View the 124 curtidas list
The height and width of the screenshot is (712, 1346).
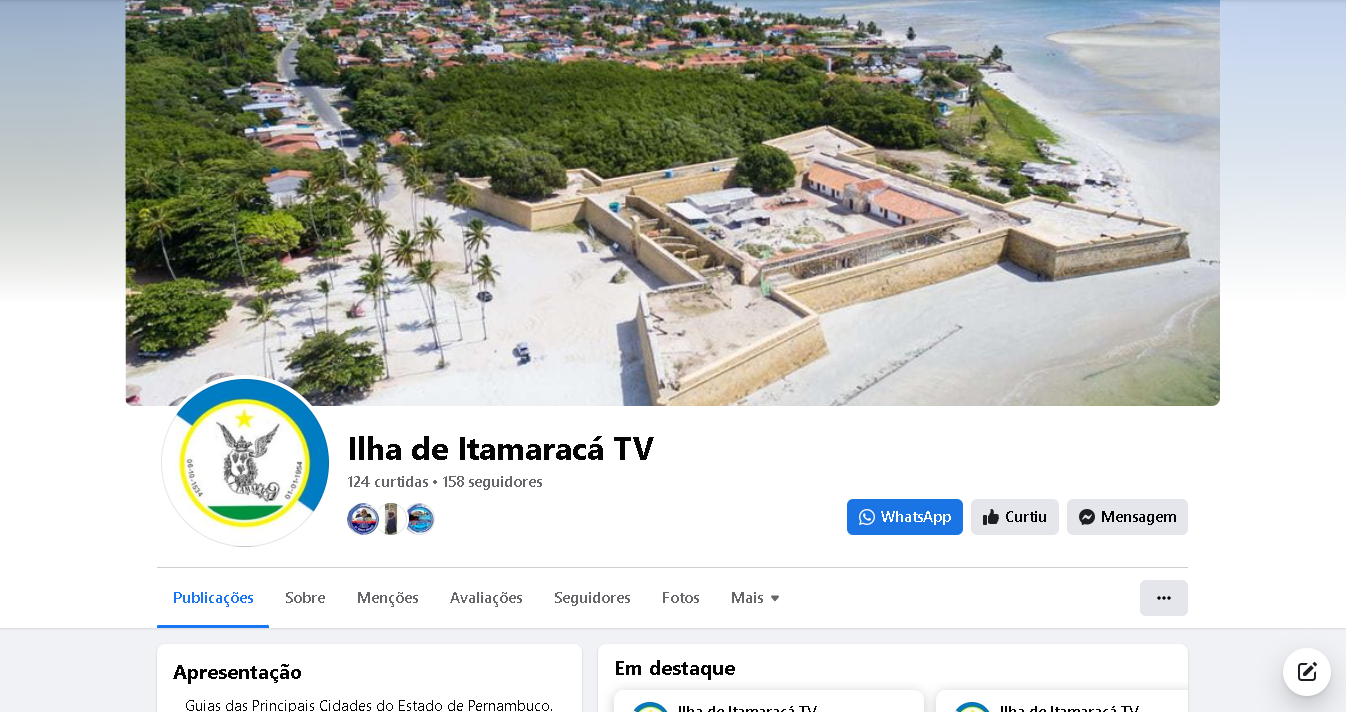click(x=387, y=482)
